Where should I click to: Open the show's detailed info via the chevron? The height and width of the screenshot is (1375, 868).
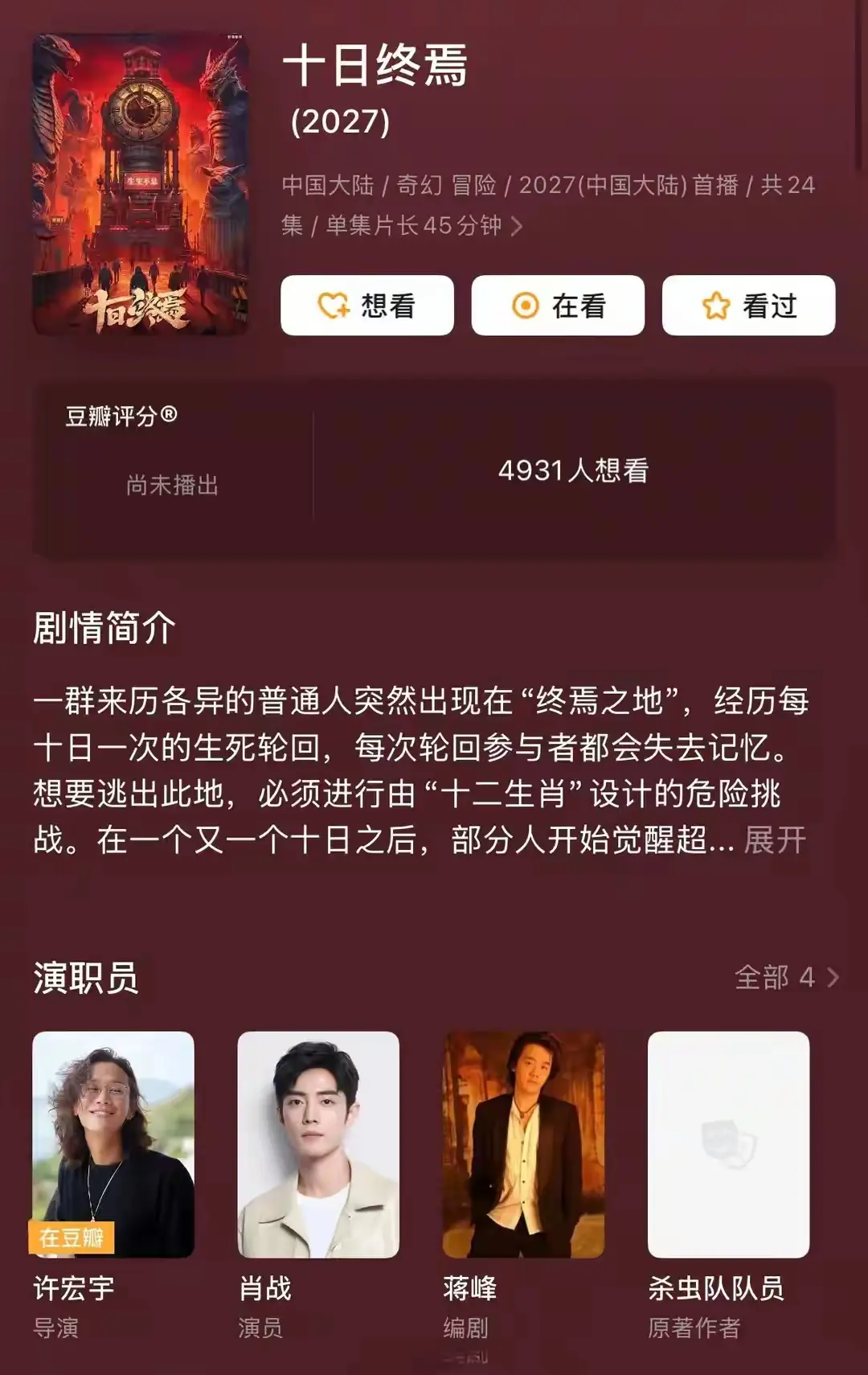(517, 227)
